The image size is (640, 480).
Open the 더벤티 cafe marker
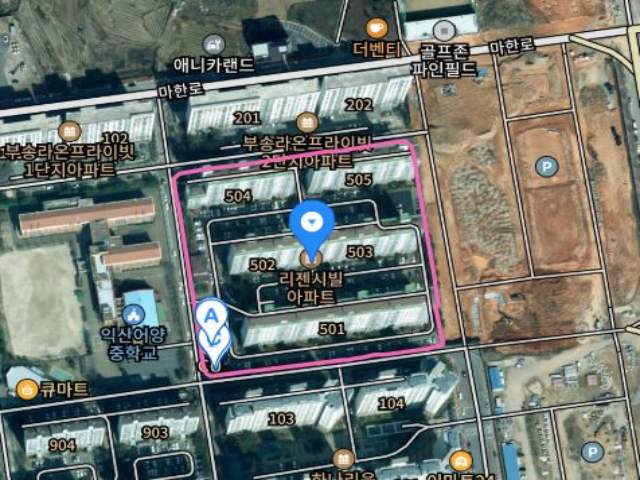377,28
